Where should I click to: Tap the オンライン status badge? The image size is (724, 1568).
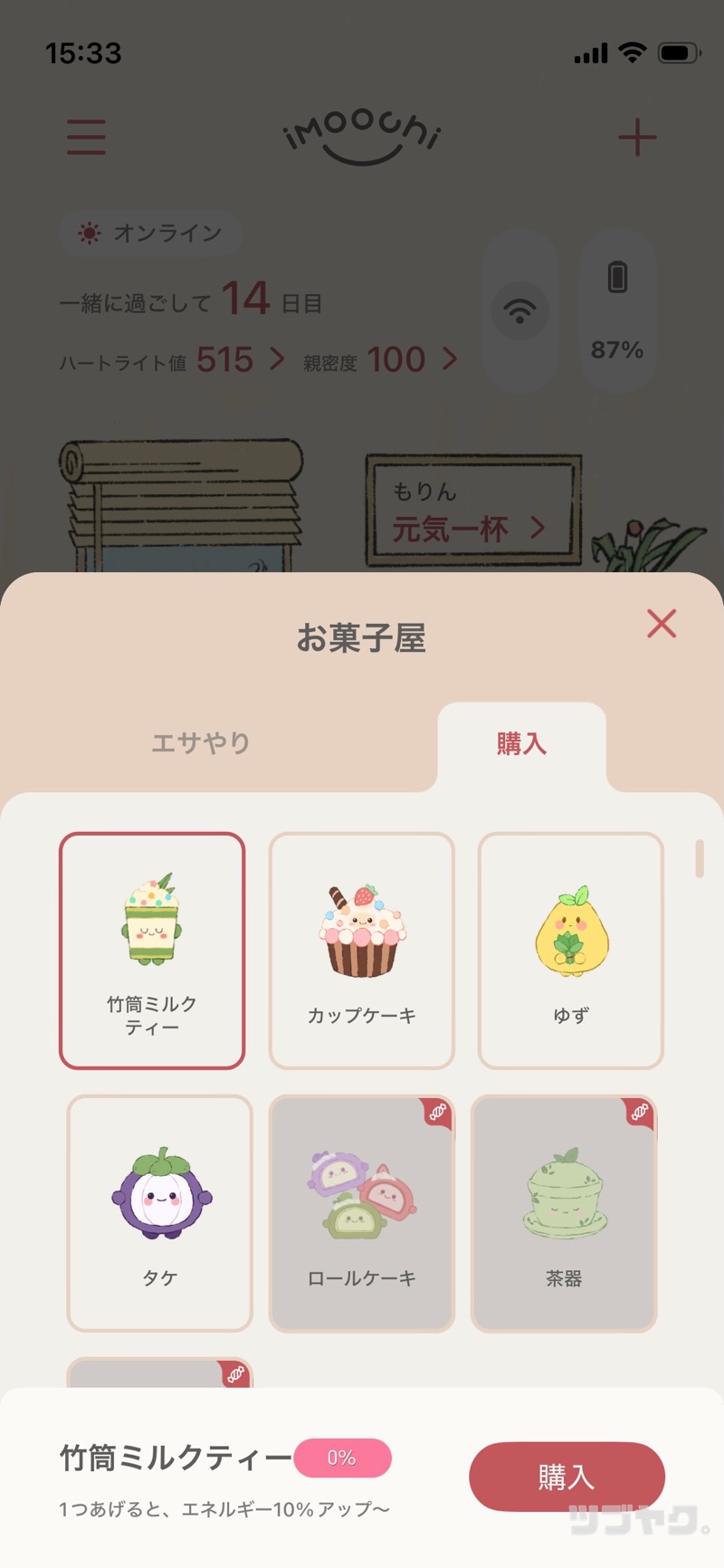coord(149,233)
